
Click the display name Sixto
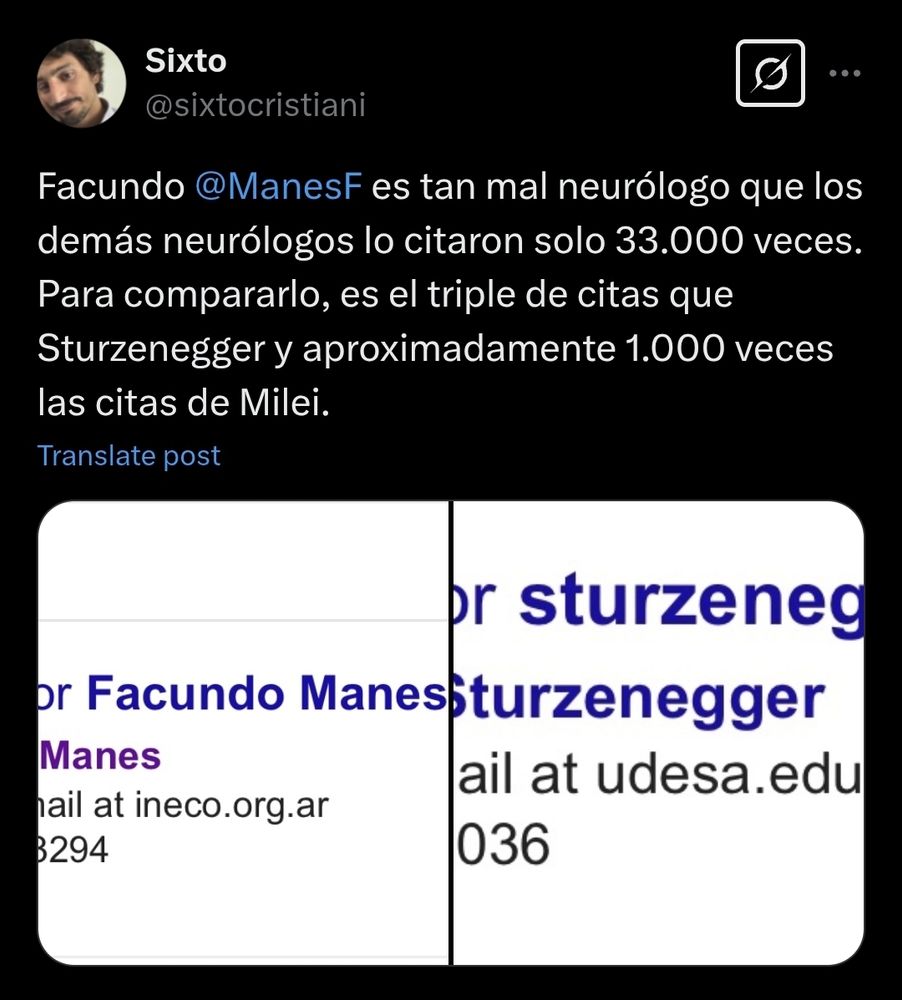coord(186,60)
